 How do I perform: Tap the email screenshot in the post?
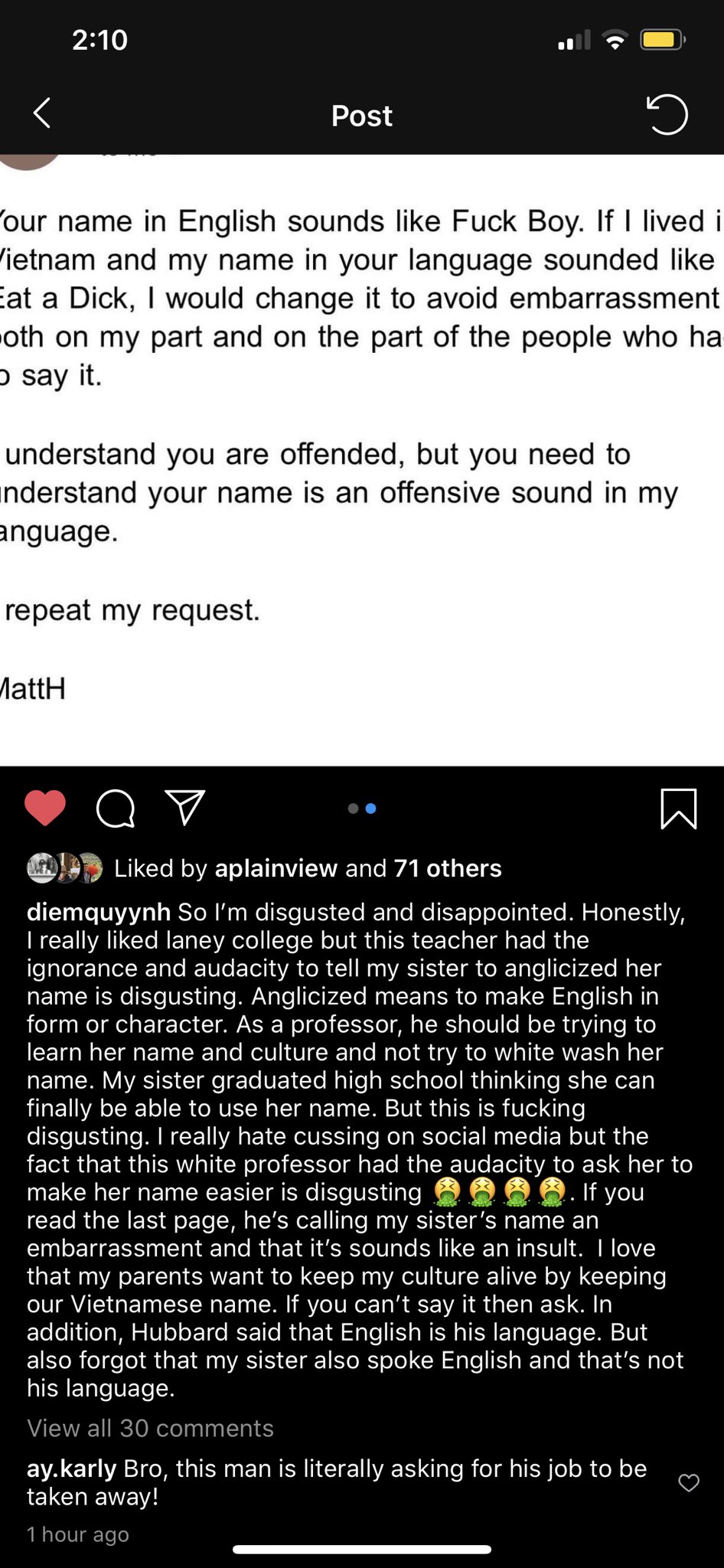tap(362, 459)
